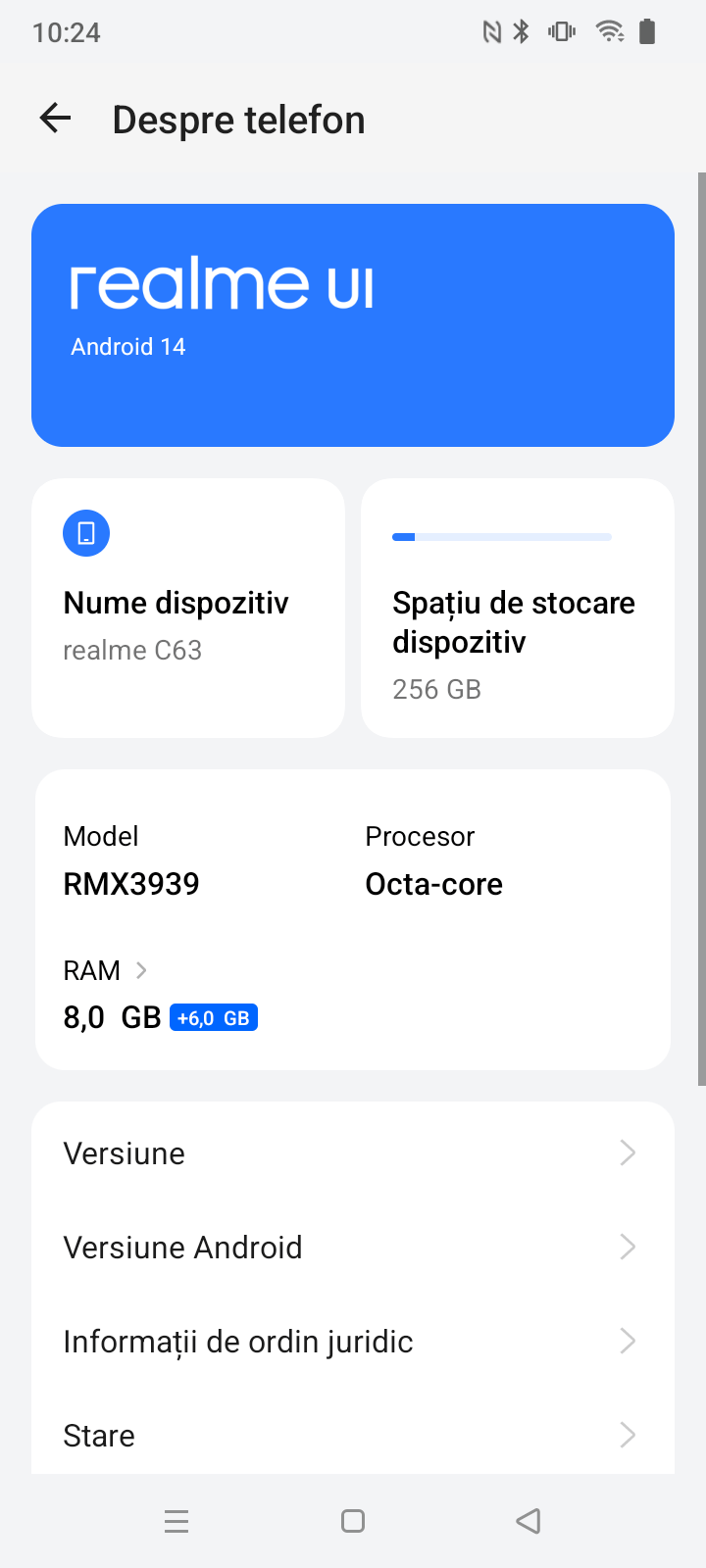View Informații de ordin juridic
This screenshot has height=1568, width=706.
[x=353, y=1342]
